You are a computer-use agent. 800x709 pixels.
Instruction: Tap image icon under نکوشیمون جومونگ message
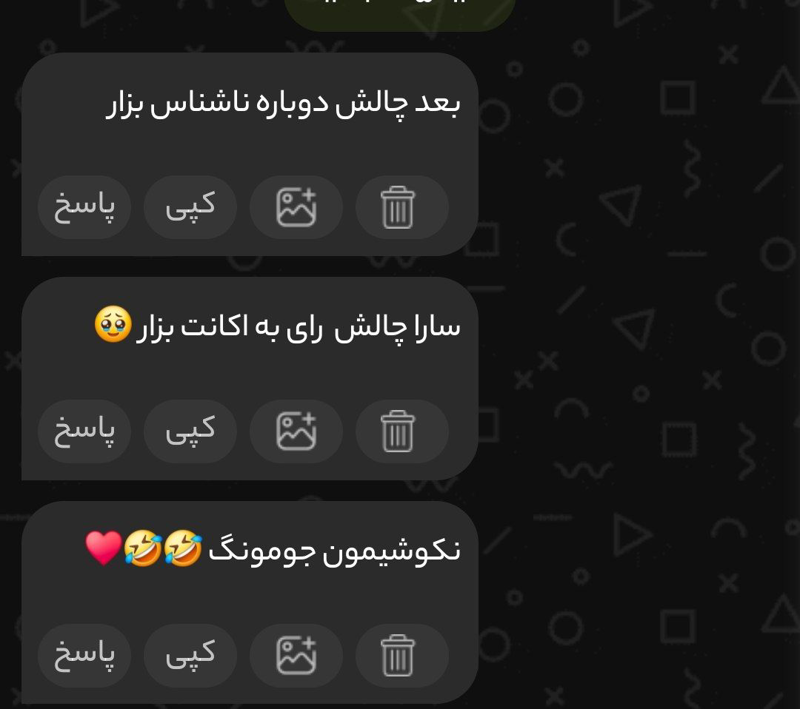296,655
